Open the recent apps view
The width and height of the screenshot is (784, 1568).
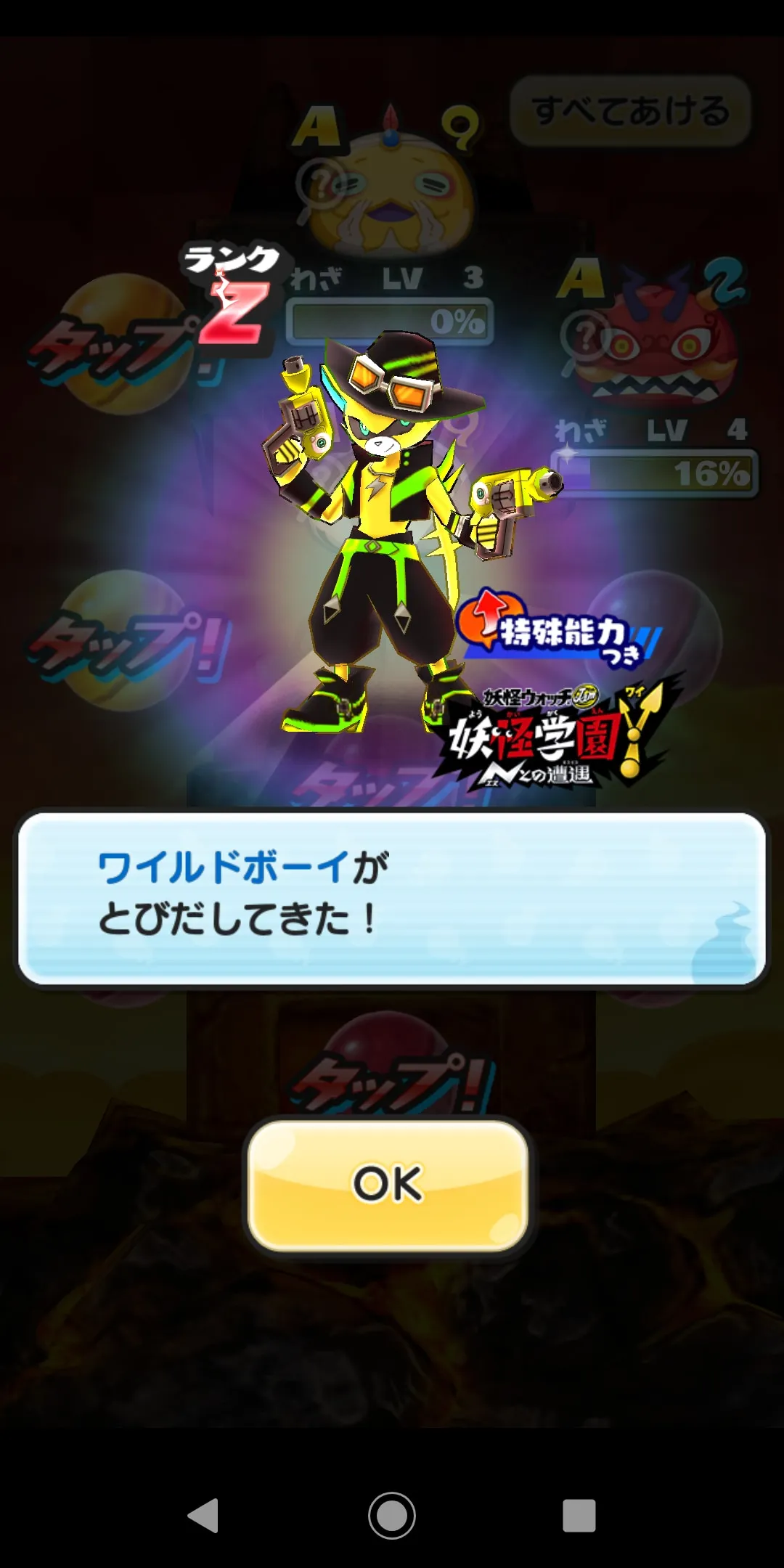point(579,1516)
